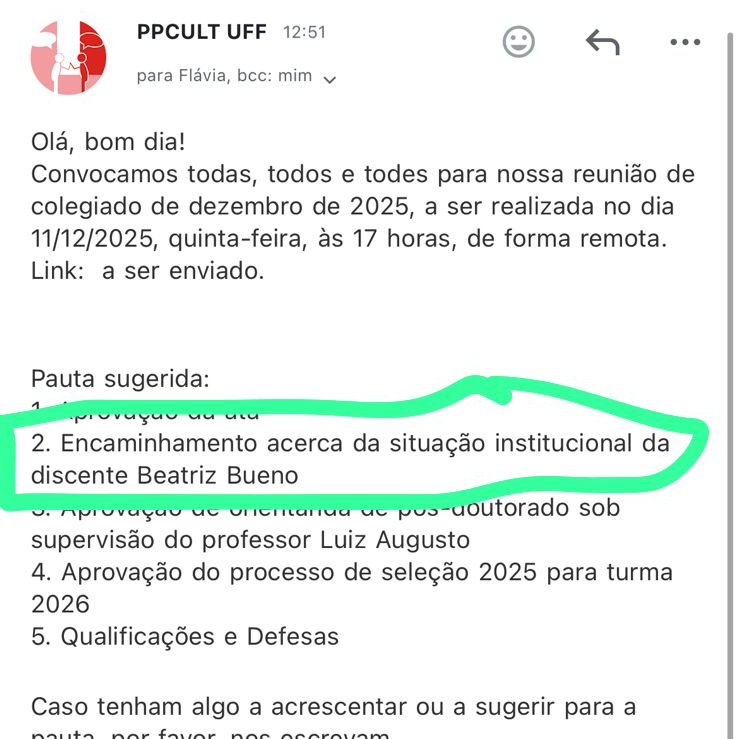Reply to PPCULT UFF's email
The width and height of the screenshot is (739, 739).
[x=602, y=42]
